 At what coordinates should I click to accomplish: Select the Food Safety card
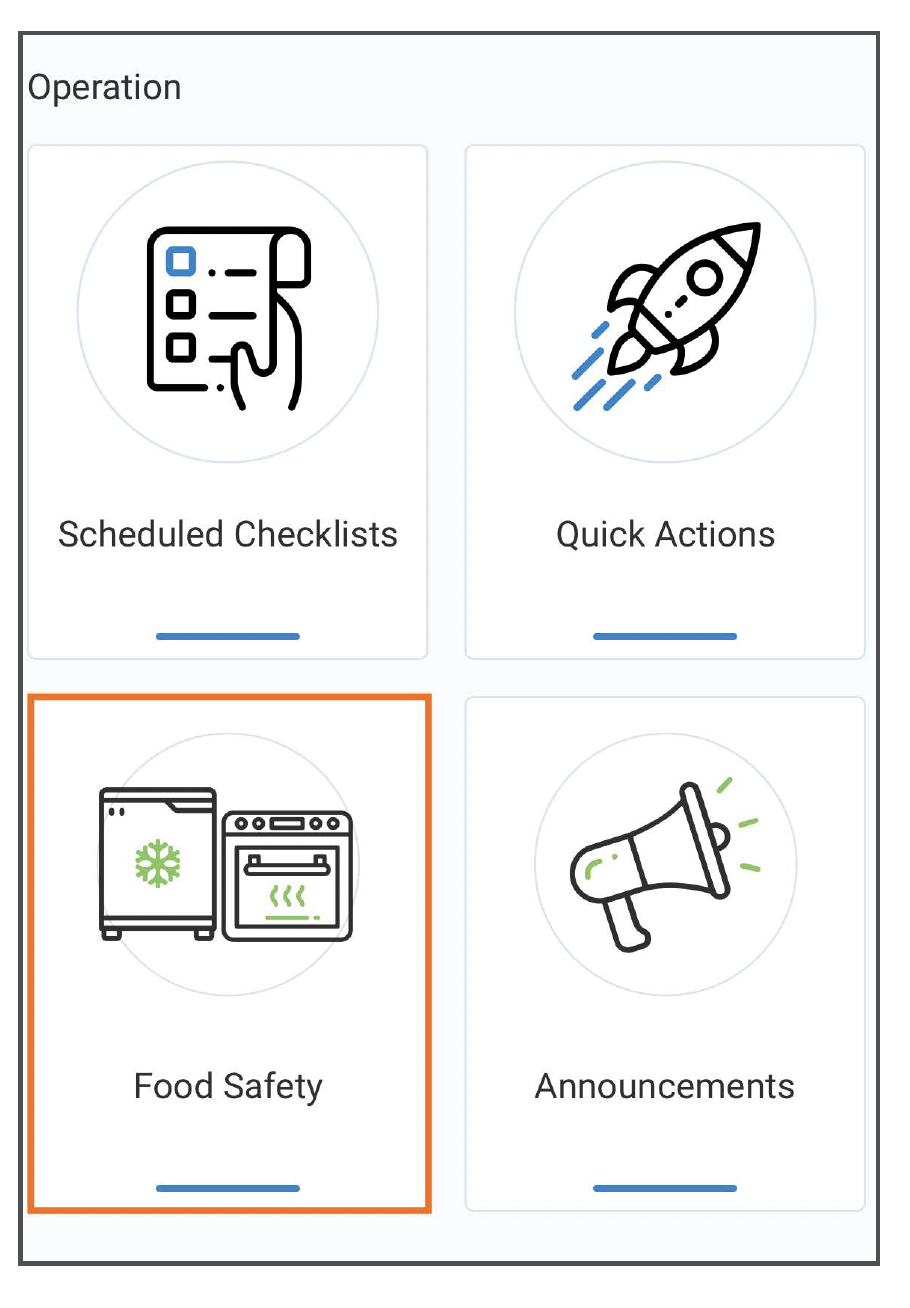click(x=229, y=953)
